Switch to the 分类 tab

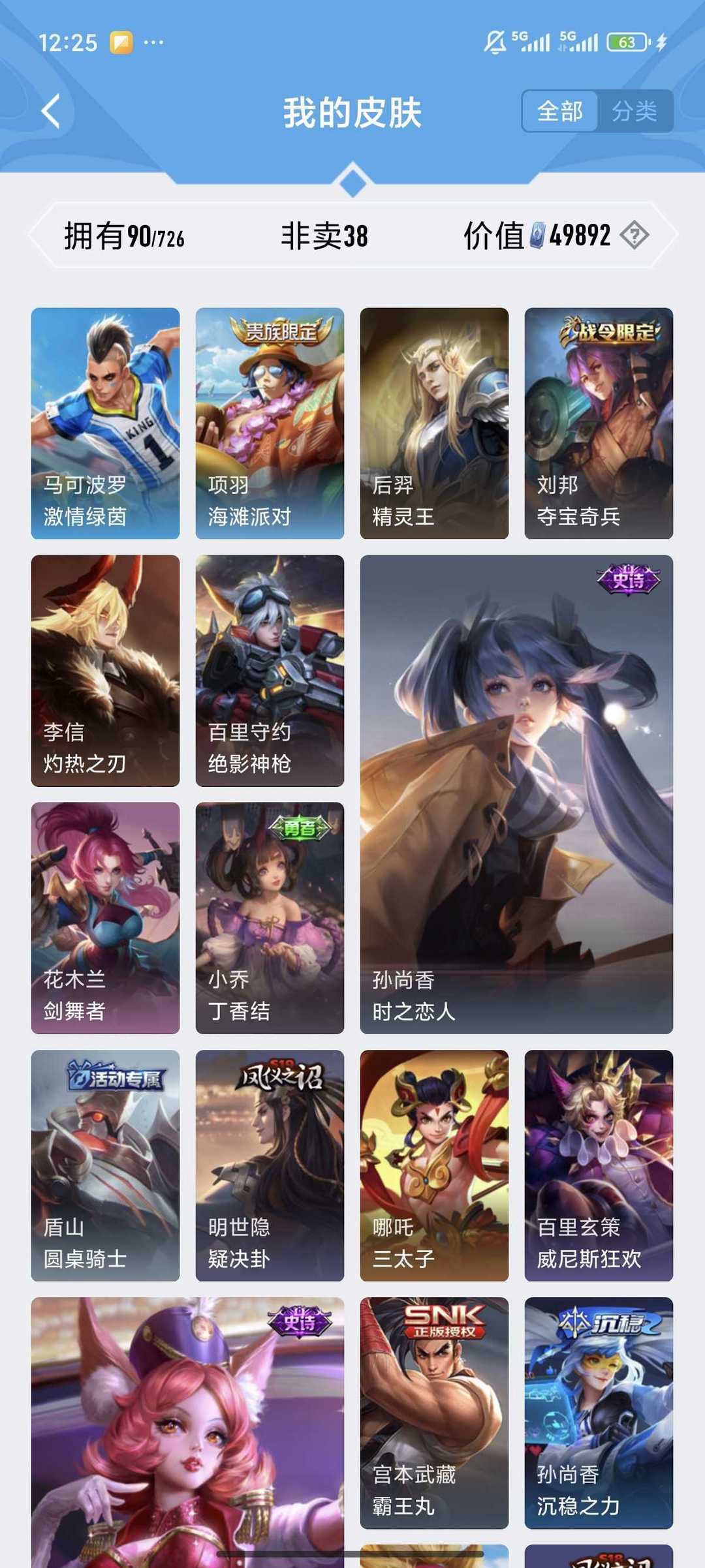pyautogui.click(x=634, y=112)
